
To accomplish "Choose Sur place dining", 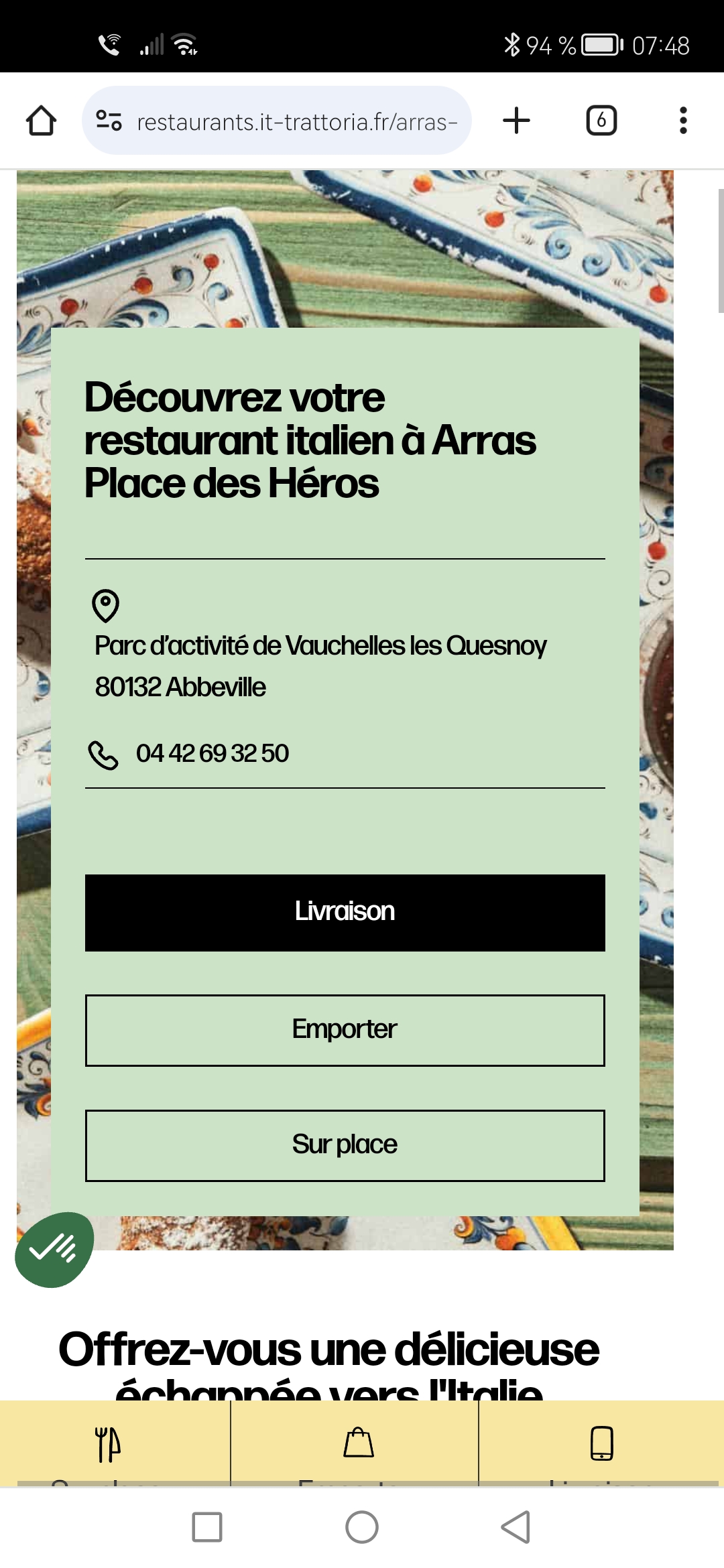I will tap(345, 1145).
